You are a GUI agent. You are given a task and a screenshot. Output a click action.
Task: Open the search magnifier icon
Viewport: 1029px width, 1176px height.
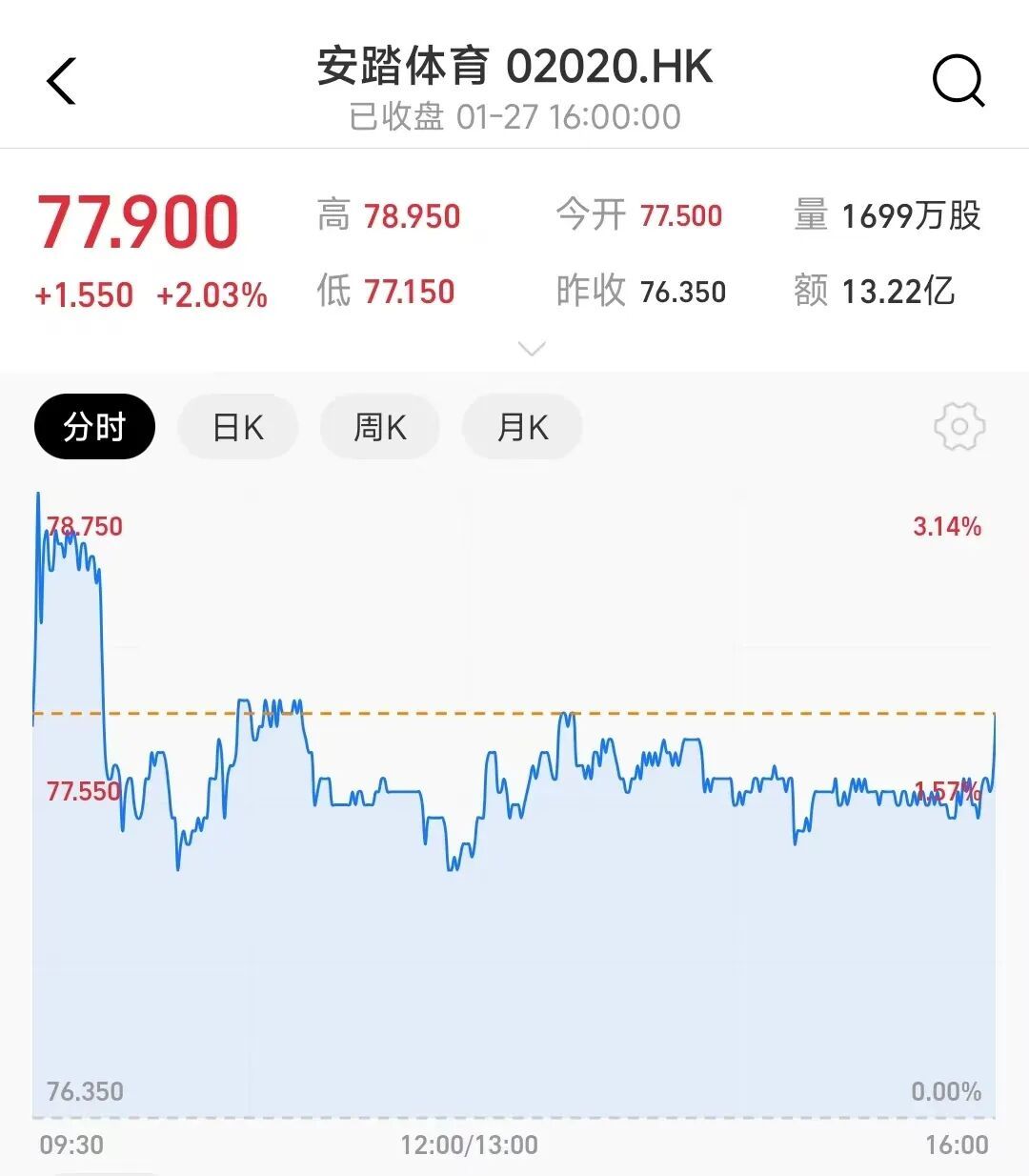pyautogui.click(x=958, y=81)
